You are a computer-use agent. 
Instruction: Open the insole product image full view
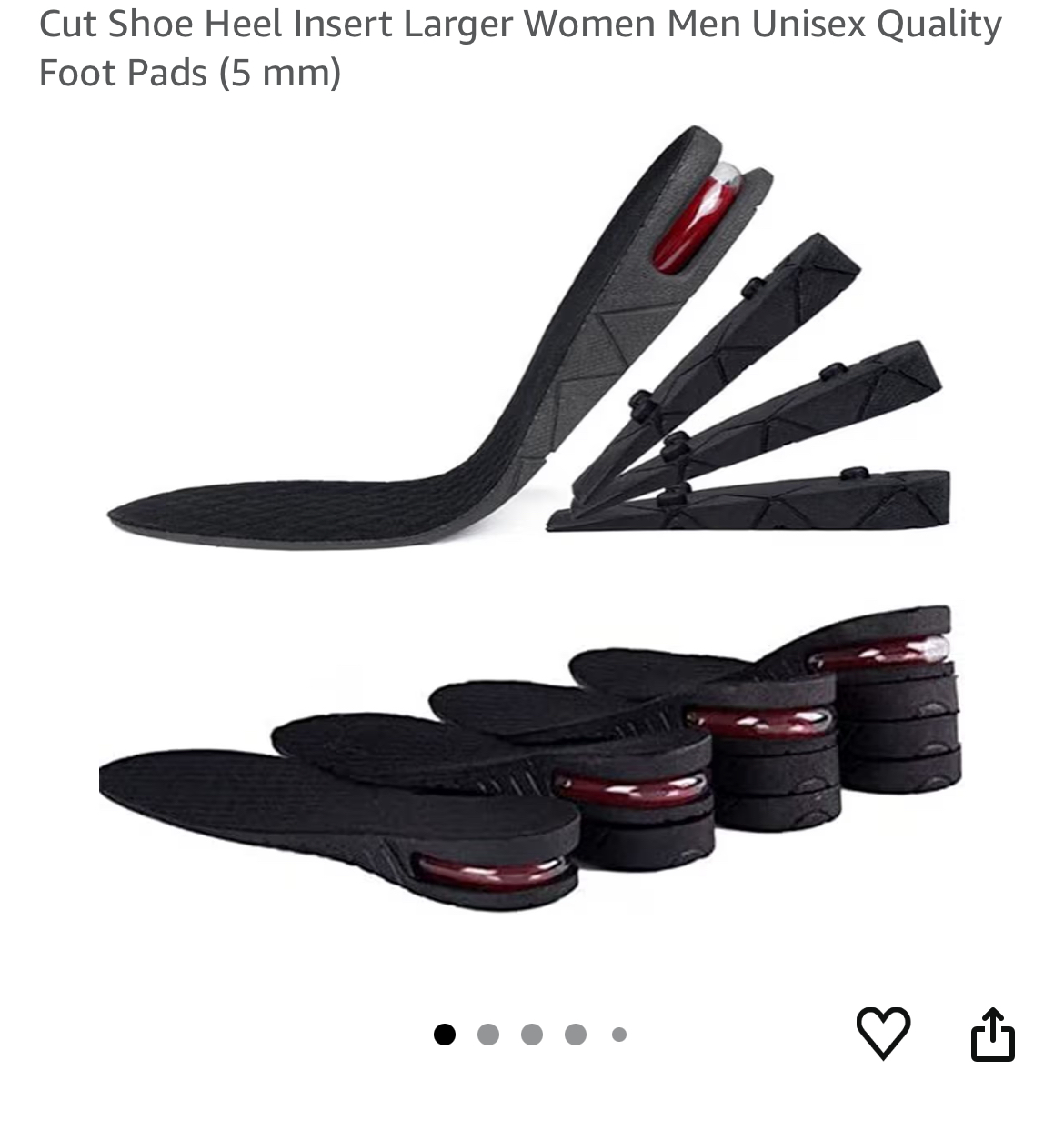pos(532,527)
